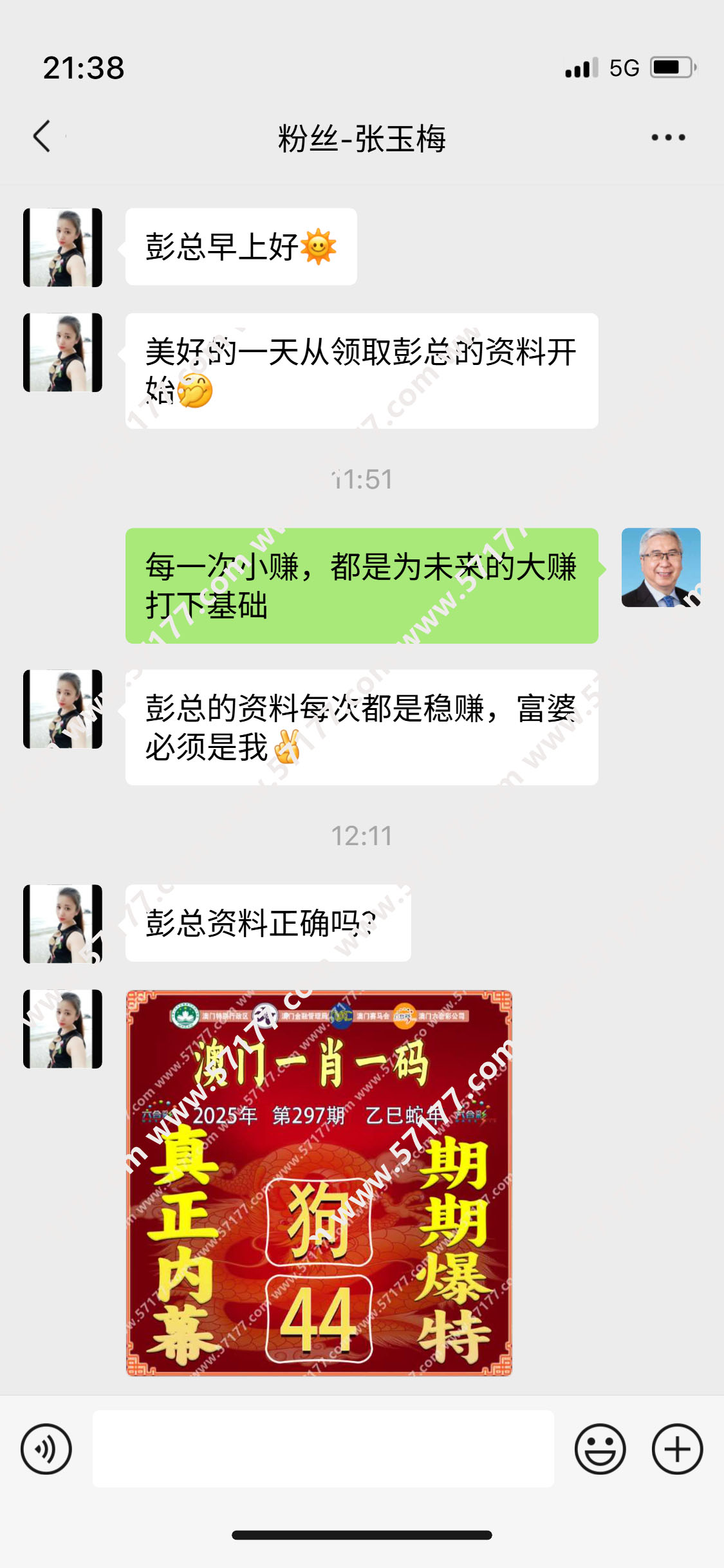Open sender's avatar beside 彭总早上好 message

(63, 247)
